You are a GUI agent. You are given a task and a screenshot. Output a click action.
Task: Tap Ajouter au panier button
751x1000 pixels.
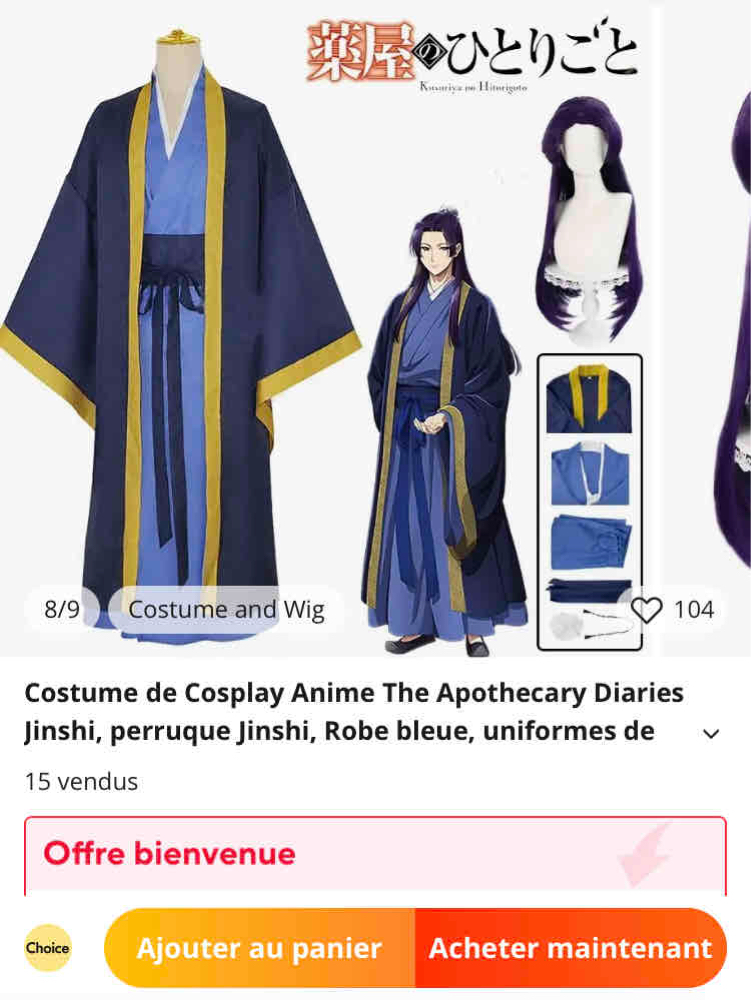click(x=259, y=948)
